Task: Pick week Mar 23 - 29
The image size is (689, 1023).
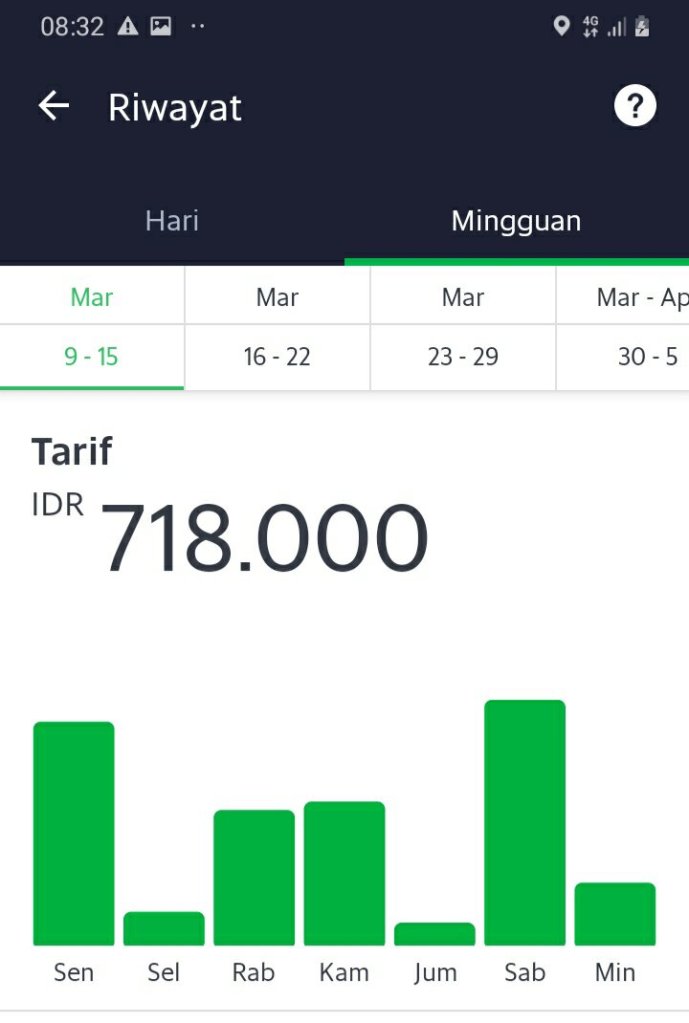Action: [463, 328]
